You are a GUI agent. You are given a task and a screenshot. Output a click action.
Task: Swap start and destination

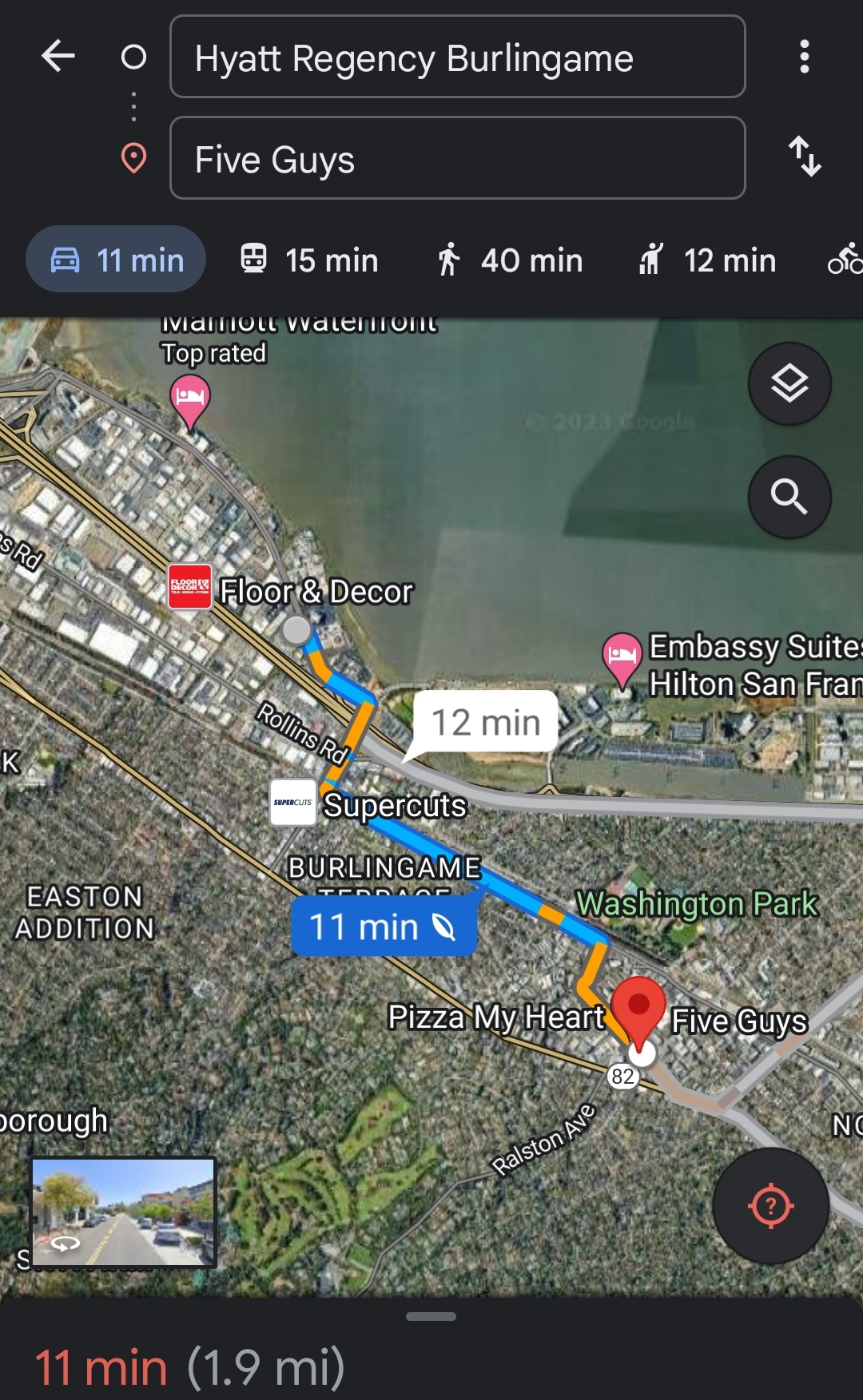tap(804, 157)
